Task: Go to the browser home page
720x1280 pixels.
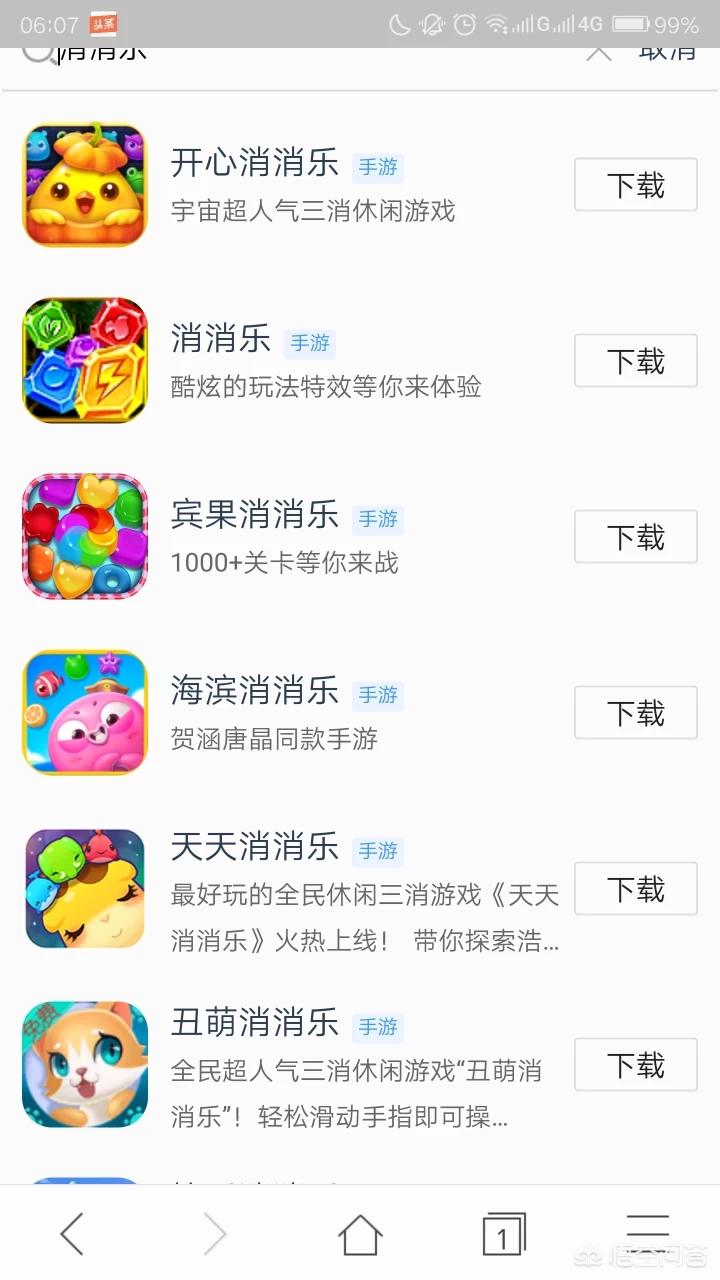Action: point(360,1235)
